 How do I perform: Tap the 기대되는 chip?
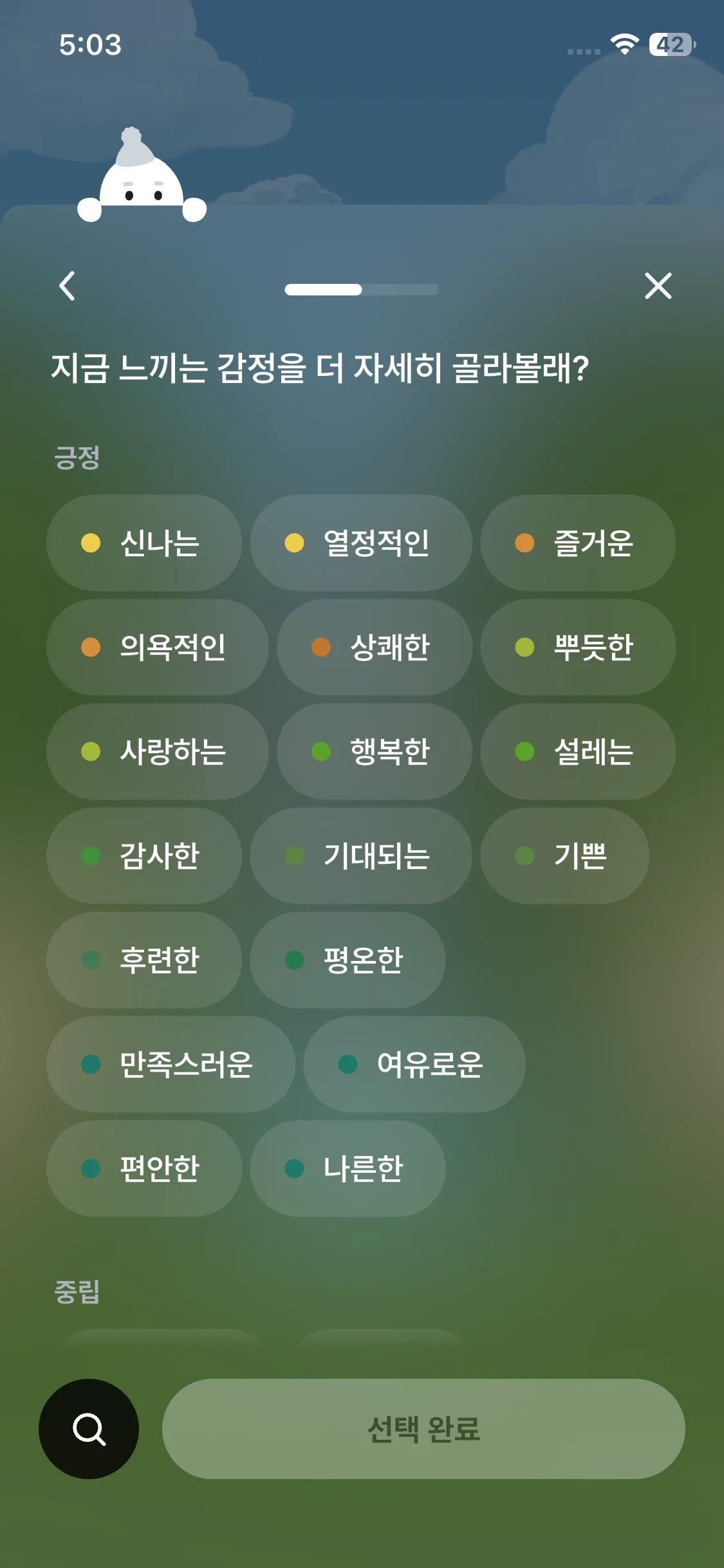tap(360, 855)
